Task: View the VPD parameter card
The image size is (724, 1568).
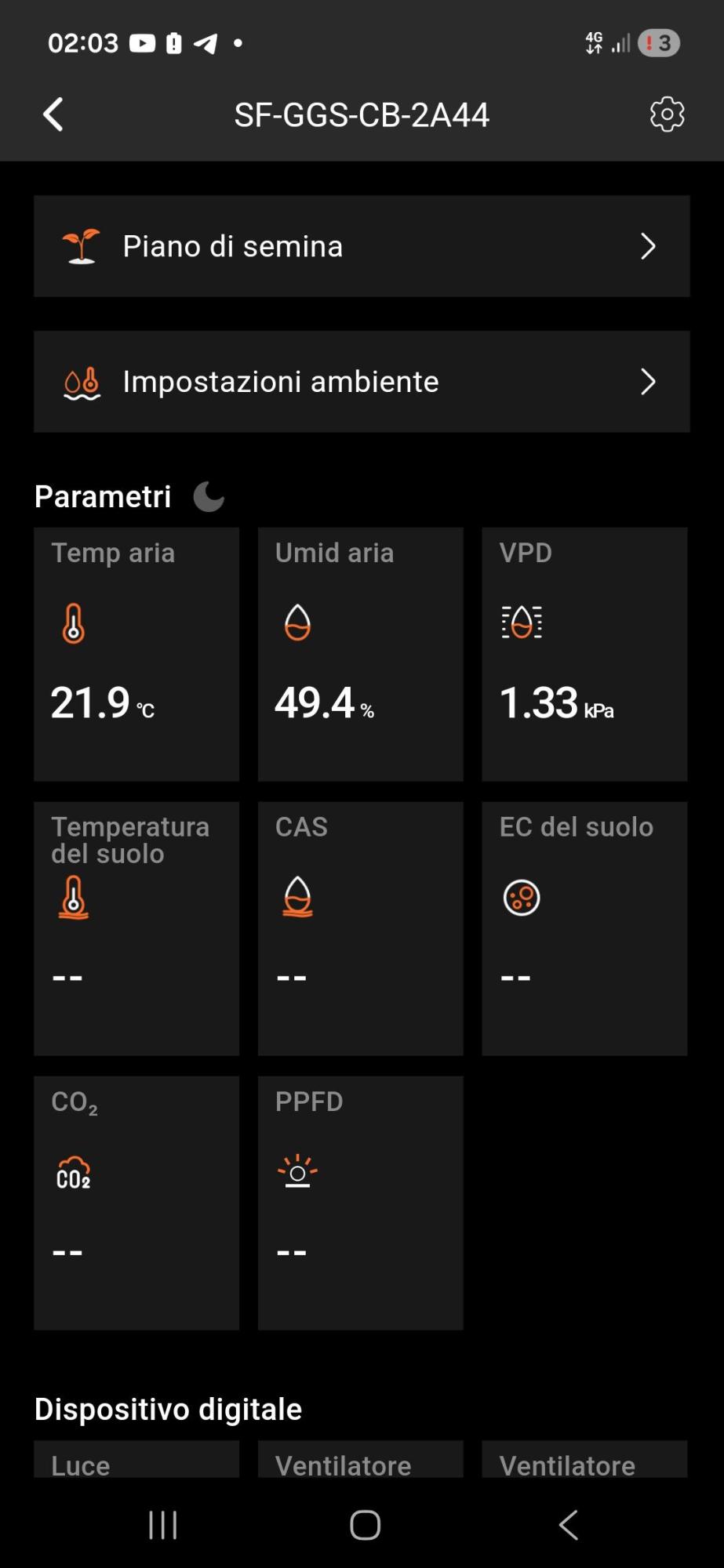Action: tap(584, 654)
